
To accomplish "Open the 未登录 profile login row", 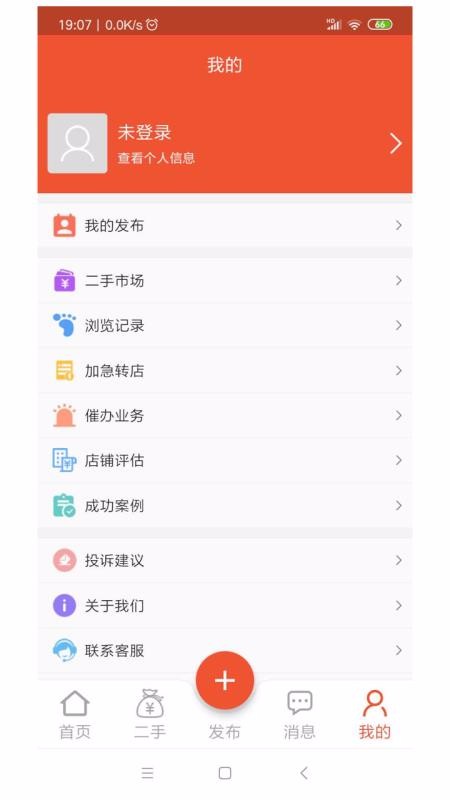I will (224, 143).
